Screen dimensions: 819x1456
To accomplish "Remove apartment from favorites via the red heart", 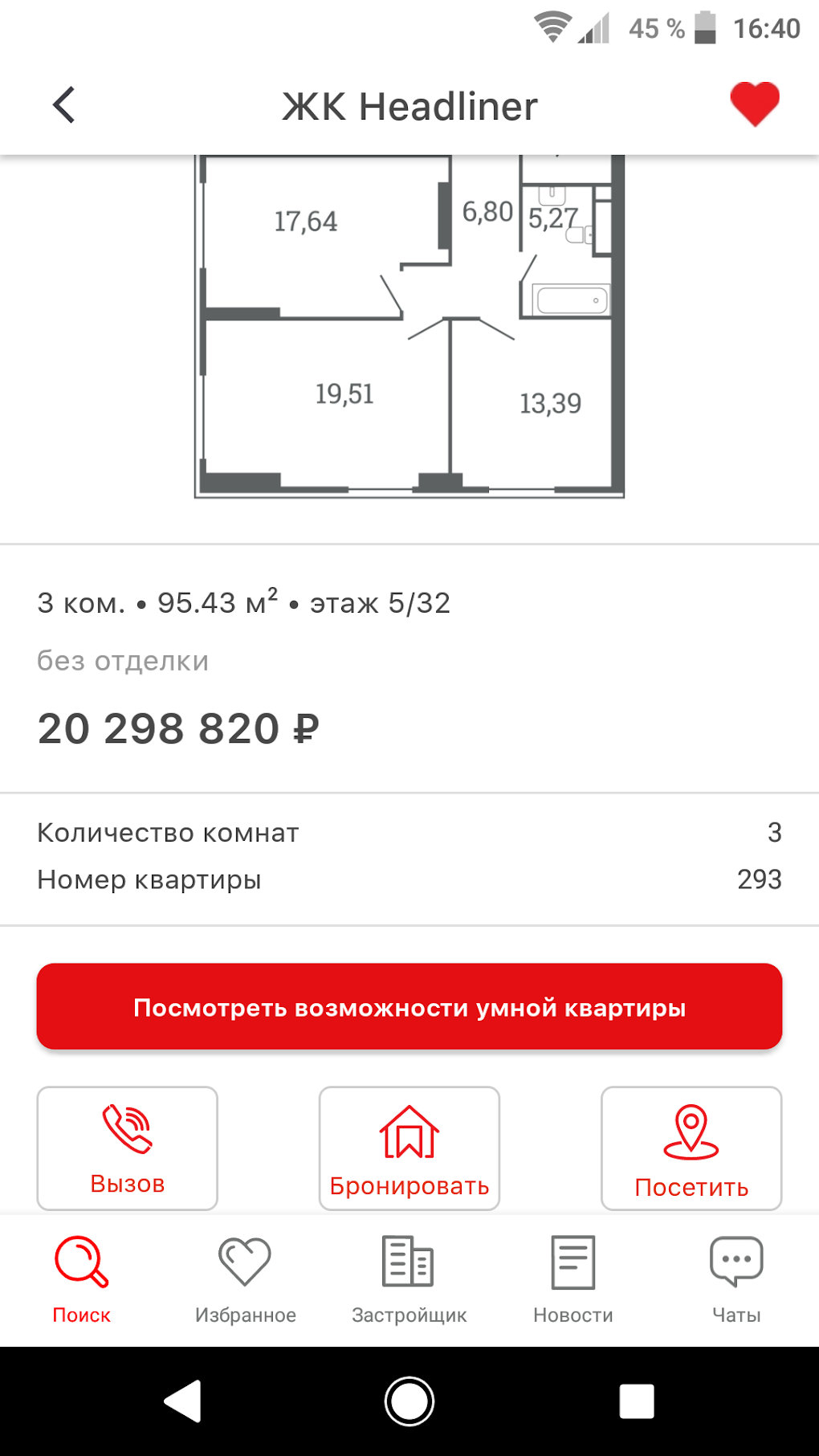I will click(754, 104).
